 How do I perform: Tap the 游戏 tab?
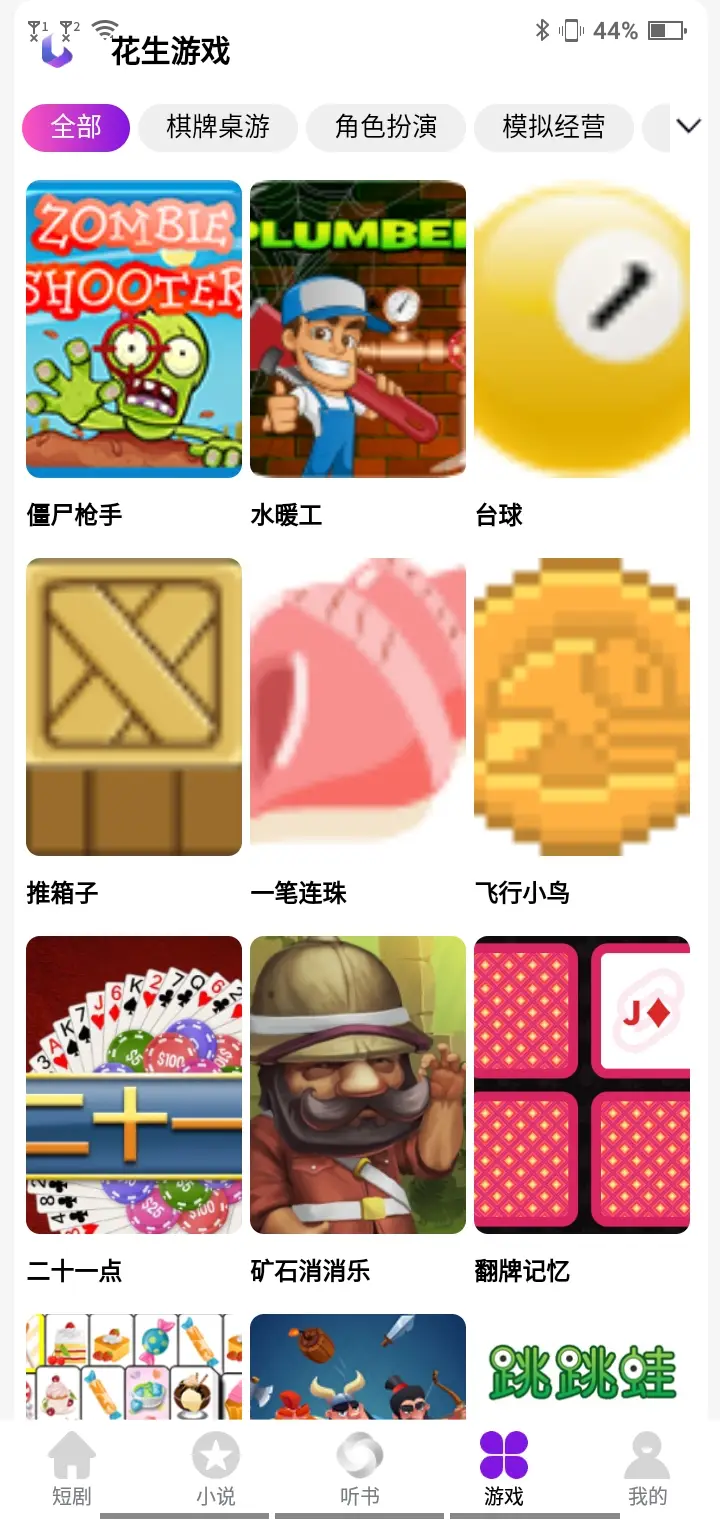(504, 1468)
